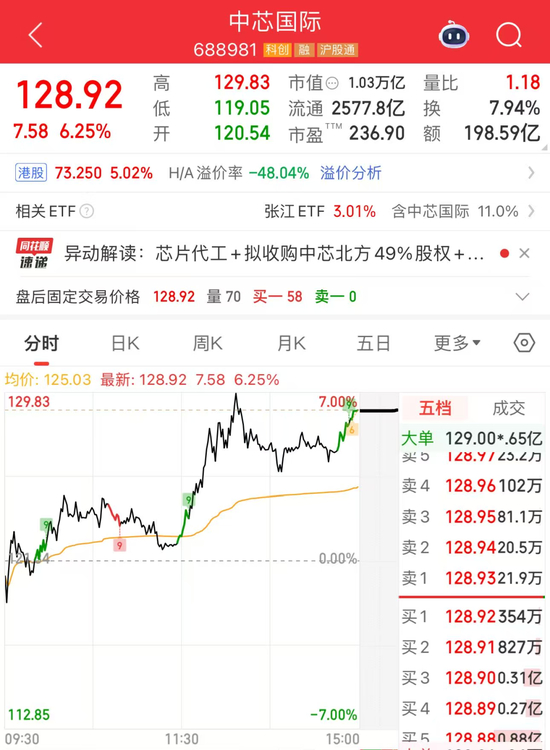Open the 相关ETF row
This screenshot has height=750, width=550.
[x=275, y=211]
